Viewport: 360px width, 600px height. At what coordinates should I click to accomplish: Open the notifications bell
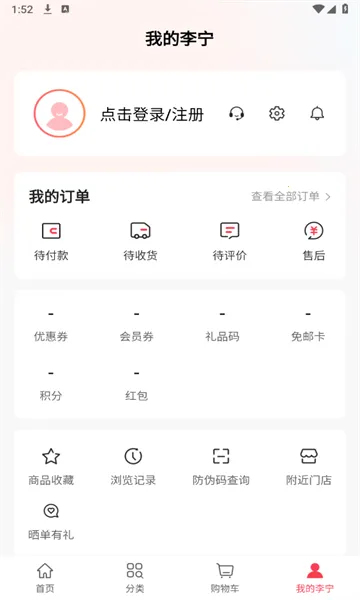pos(317,114)
